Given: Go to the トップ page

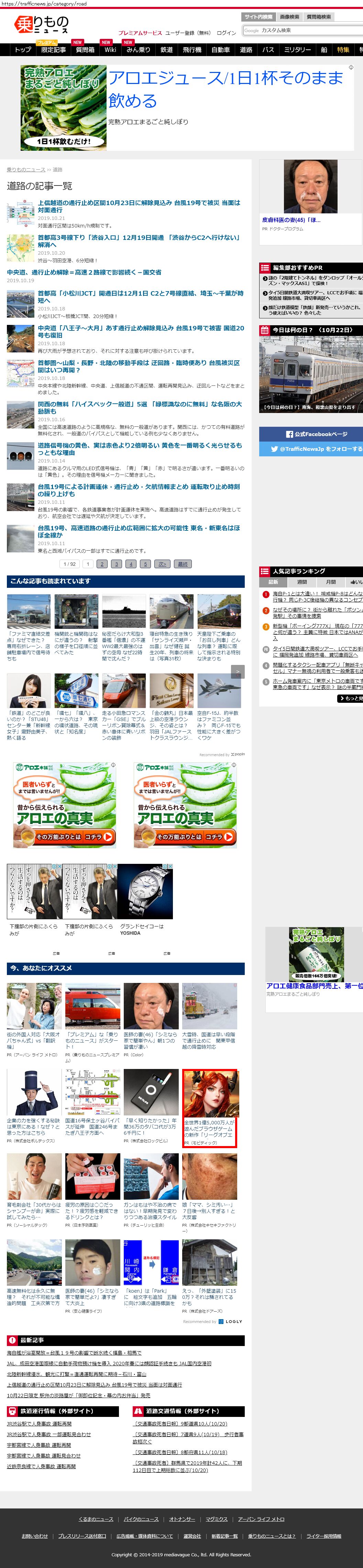Looking at the screenshot, I should (x=23, y=50).
